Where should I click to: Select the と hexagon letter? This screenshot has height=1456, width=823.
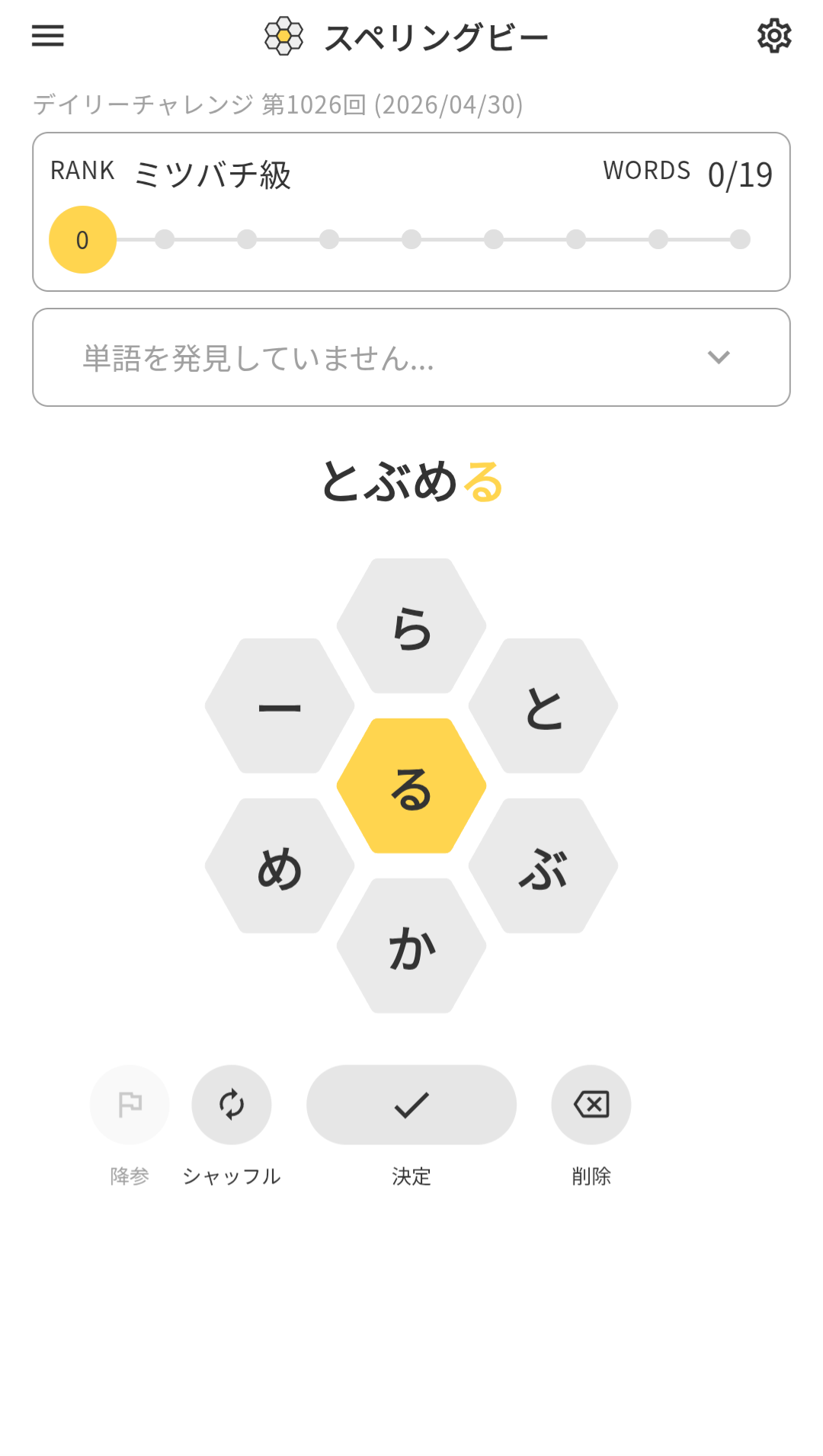pyautogui.click(x=543, y=706)
